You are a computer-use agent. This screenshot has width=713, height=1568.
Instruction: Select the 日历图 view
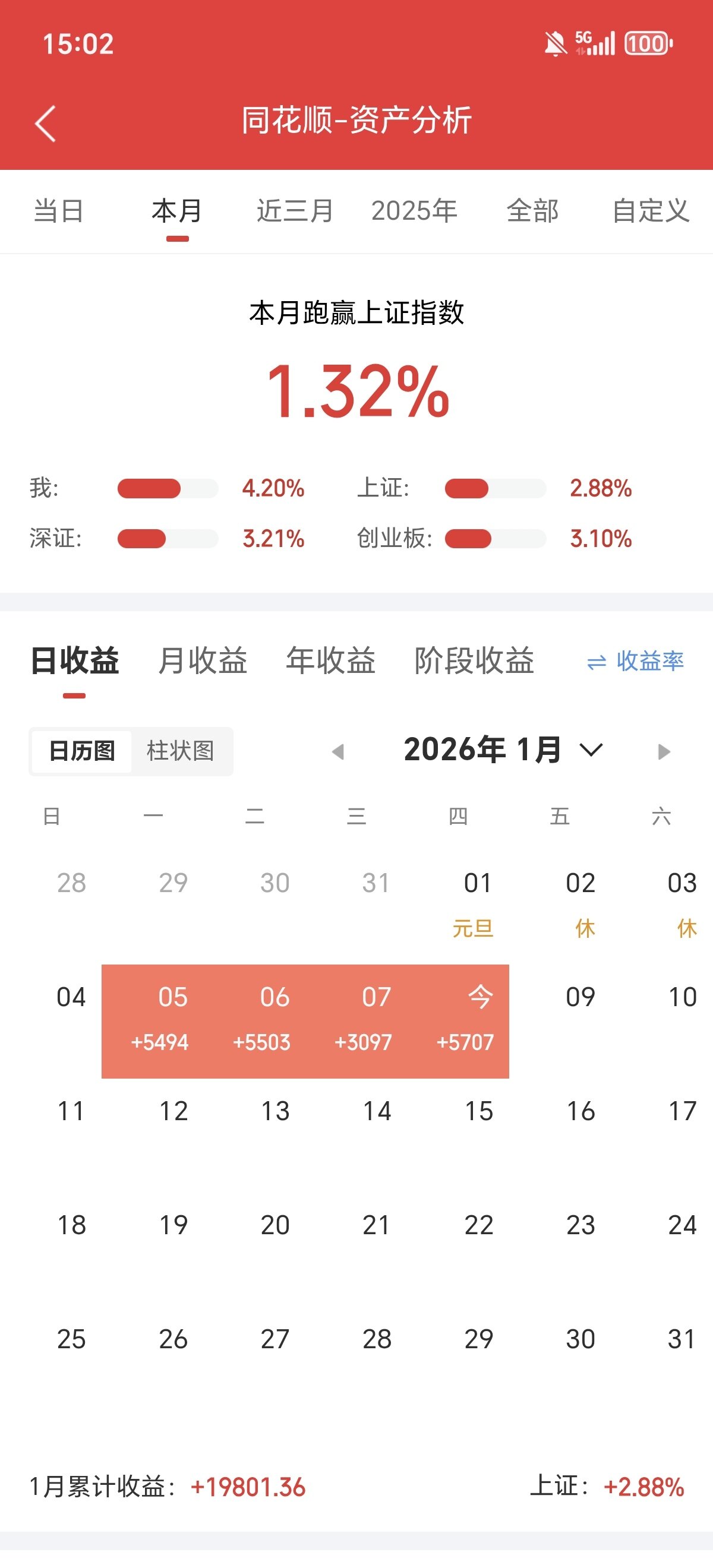82,751
